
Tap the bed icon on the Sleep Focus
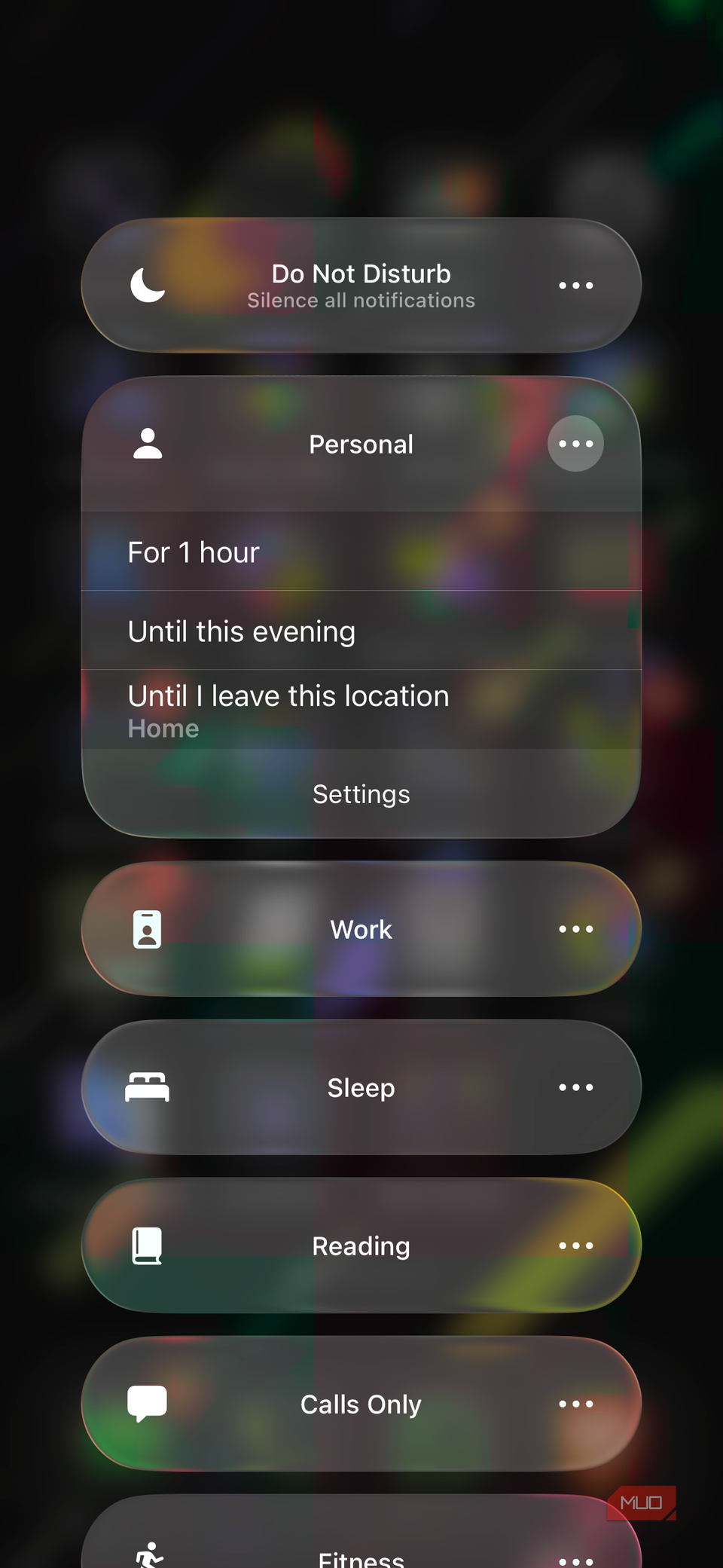tap(148, 1087)
